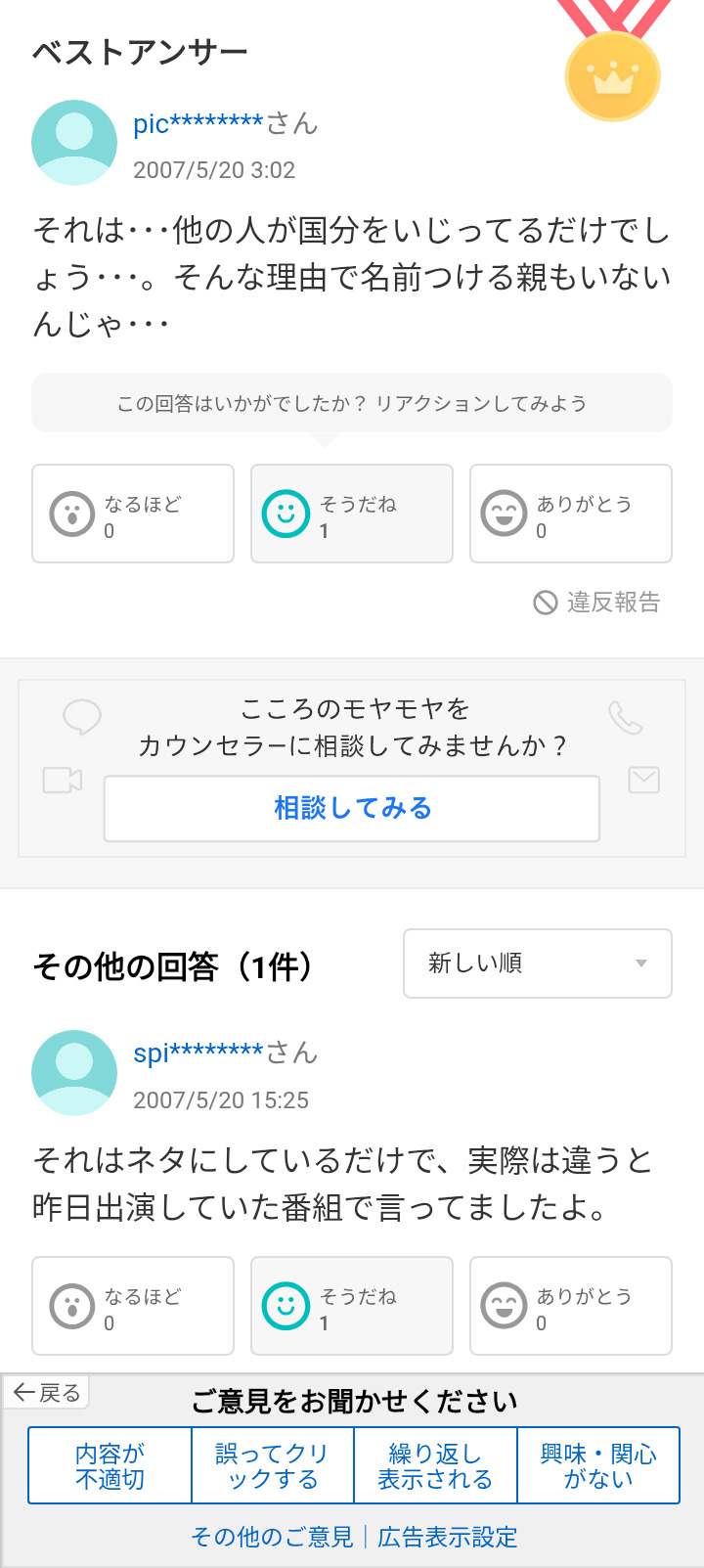The image size is (704, 1568).
Task: Select 繰り返し表示される feedback option
Action: (x=435, y=1465)
